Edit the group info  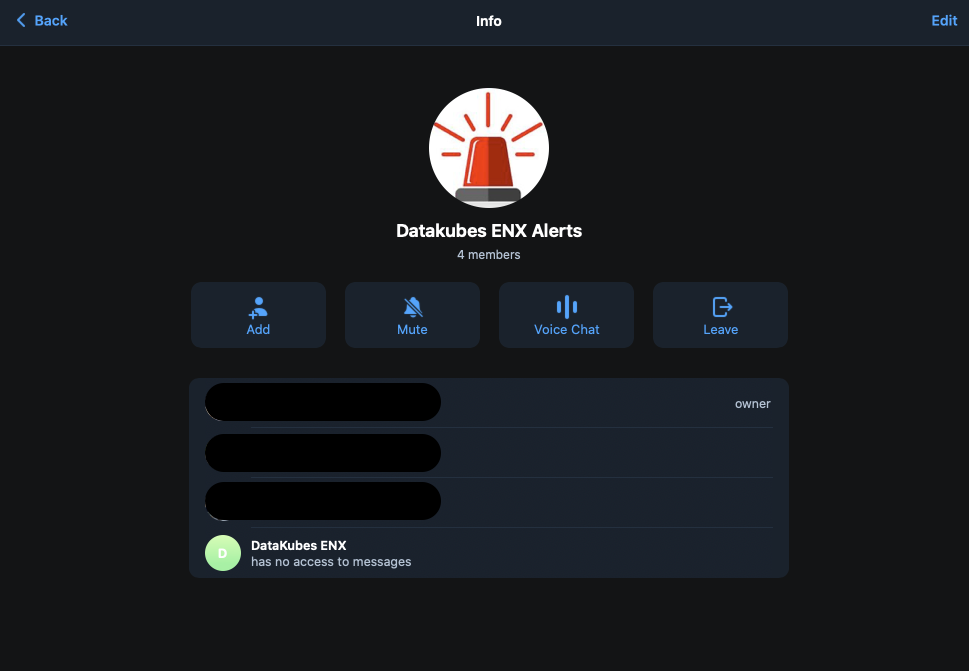coord(943,20)
